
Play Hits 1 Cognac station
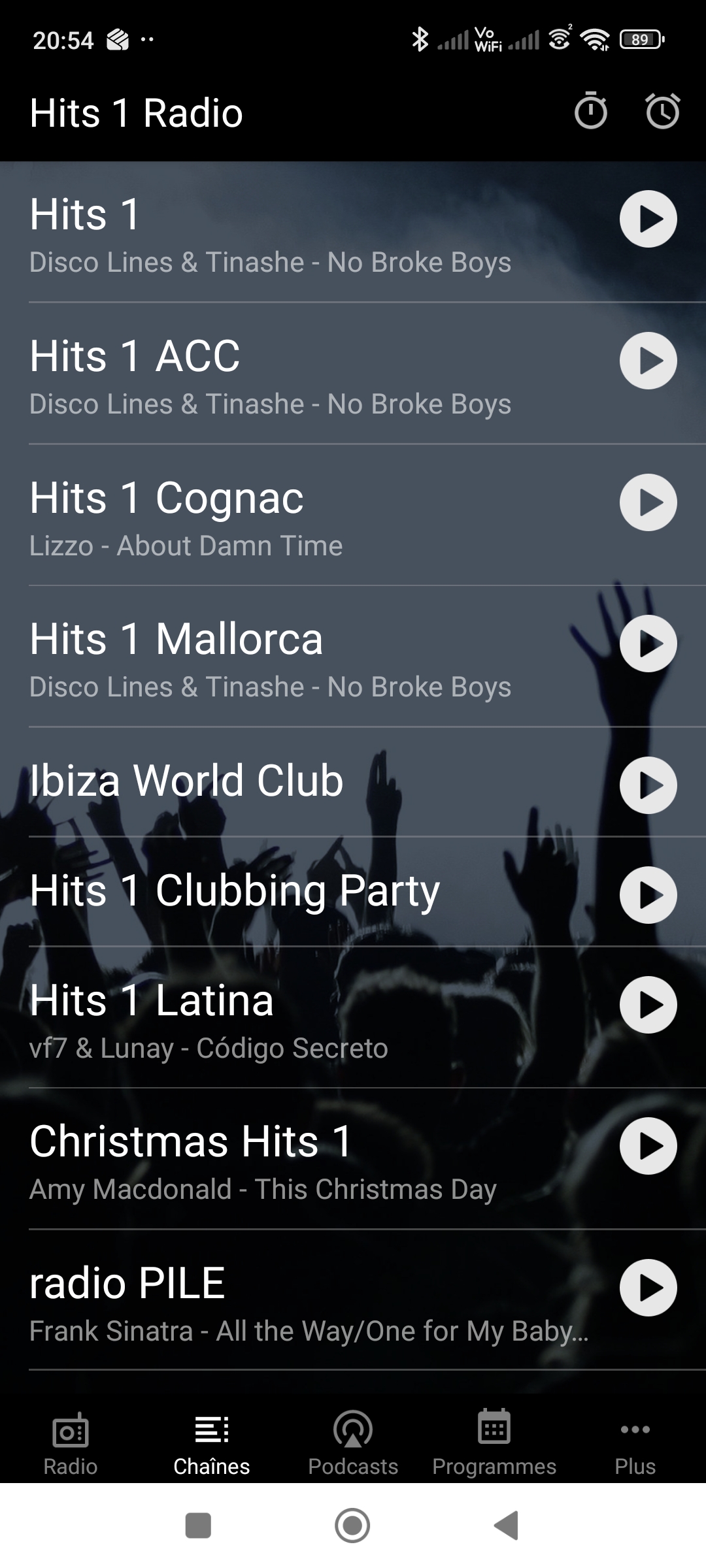pyautogui.click(x=648, y=502)
